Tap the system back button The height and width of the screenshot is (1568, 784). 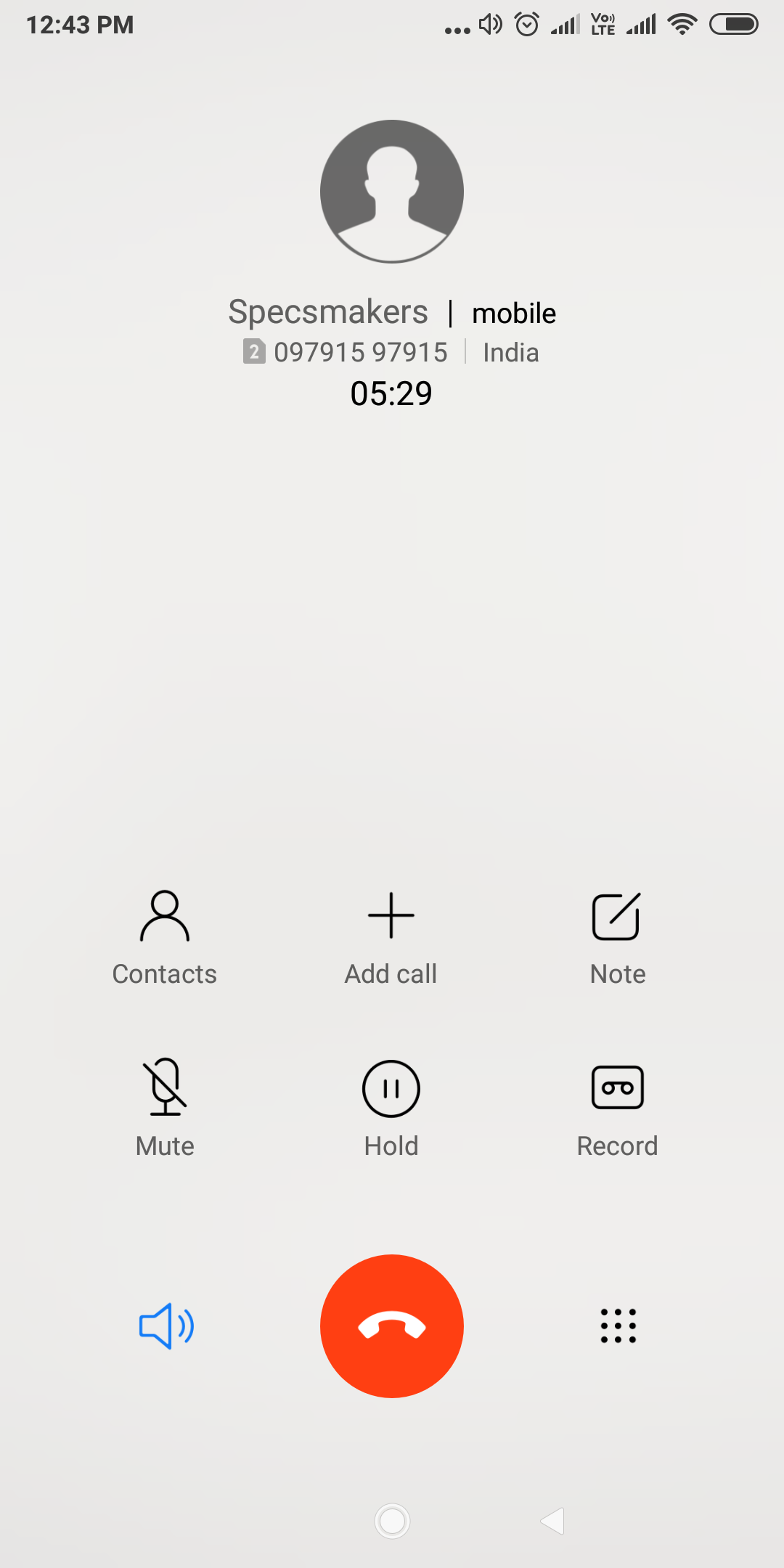coord(553,1521)
